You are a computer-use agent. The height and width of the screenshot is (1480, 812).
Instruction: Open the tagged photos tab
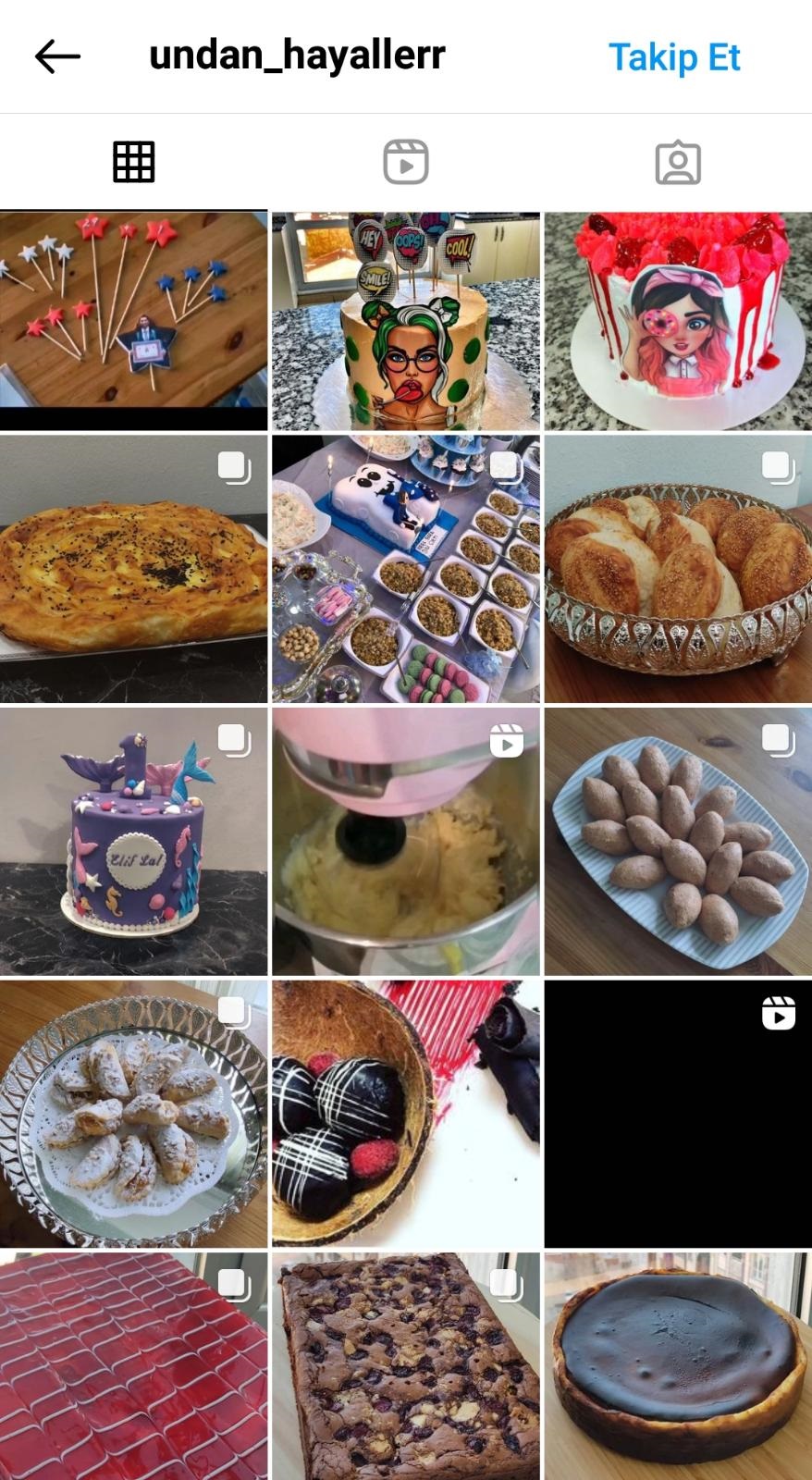point(678,162)
